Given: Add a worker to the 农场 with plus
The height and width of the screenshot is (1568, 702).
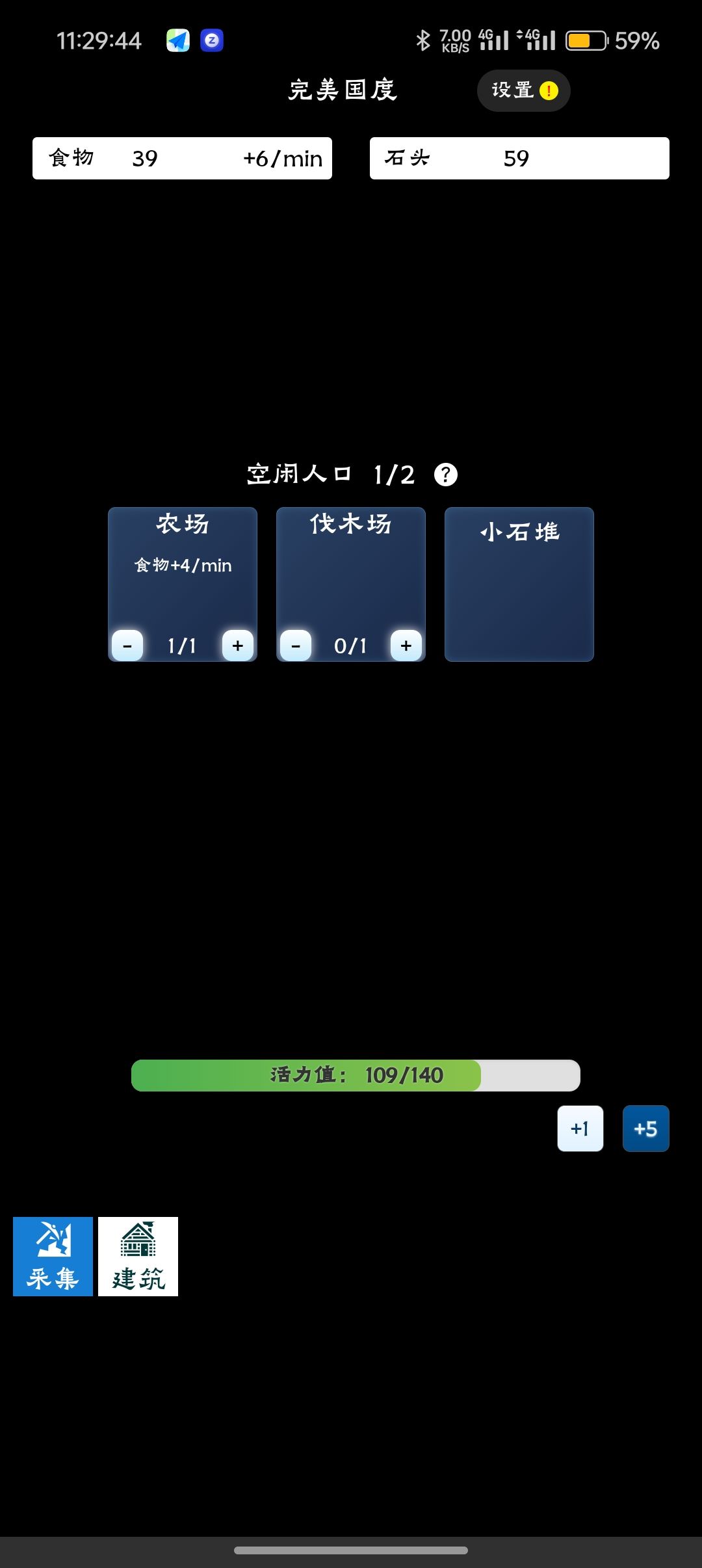Looking at the screenshot, I should pos(237,645).
